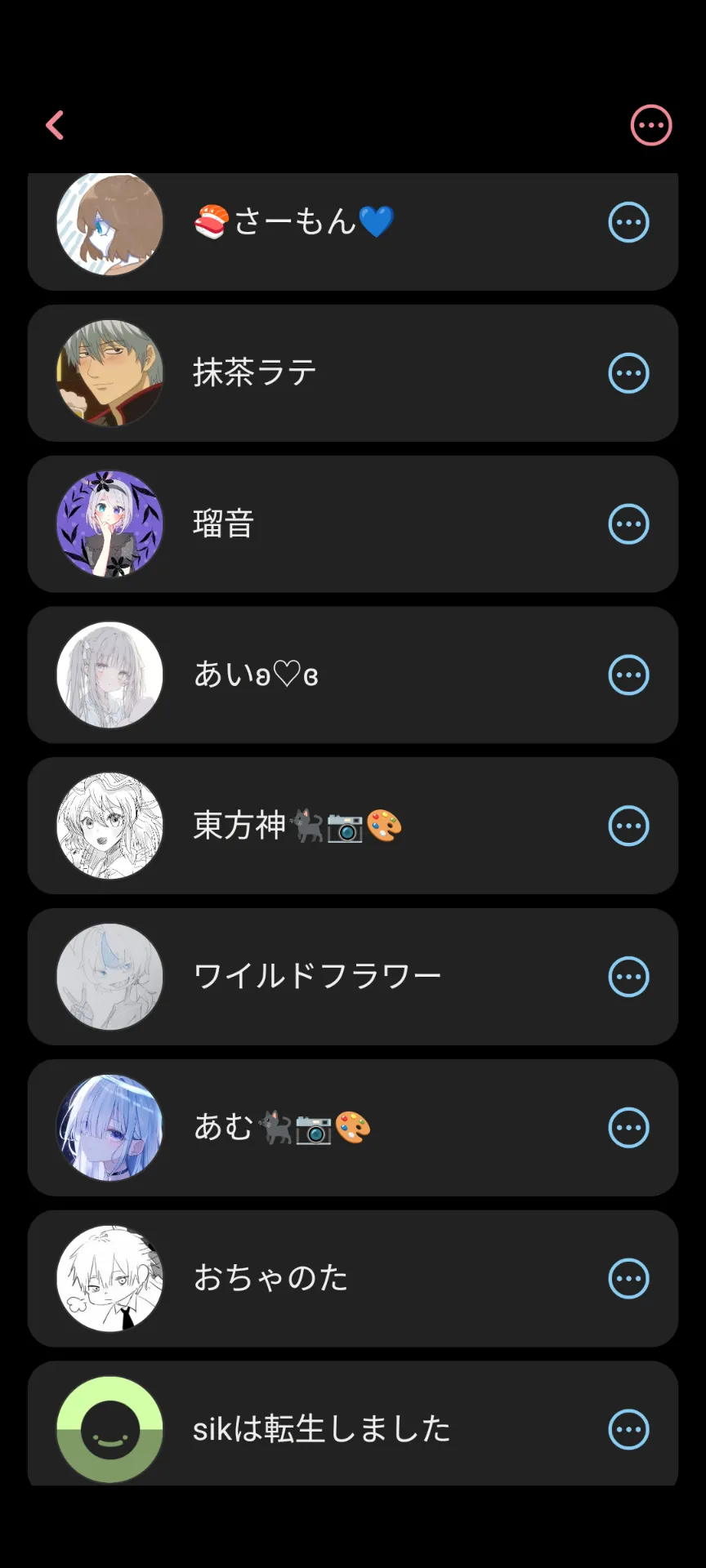Open sikは転生しました's profile row
This screenshot has width=706, height=1568.
click(353, 1423)
